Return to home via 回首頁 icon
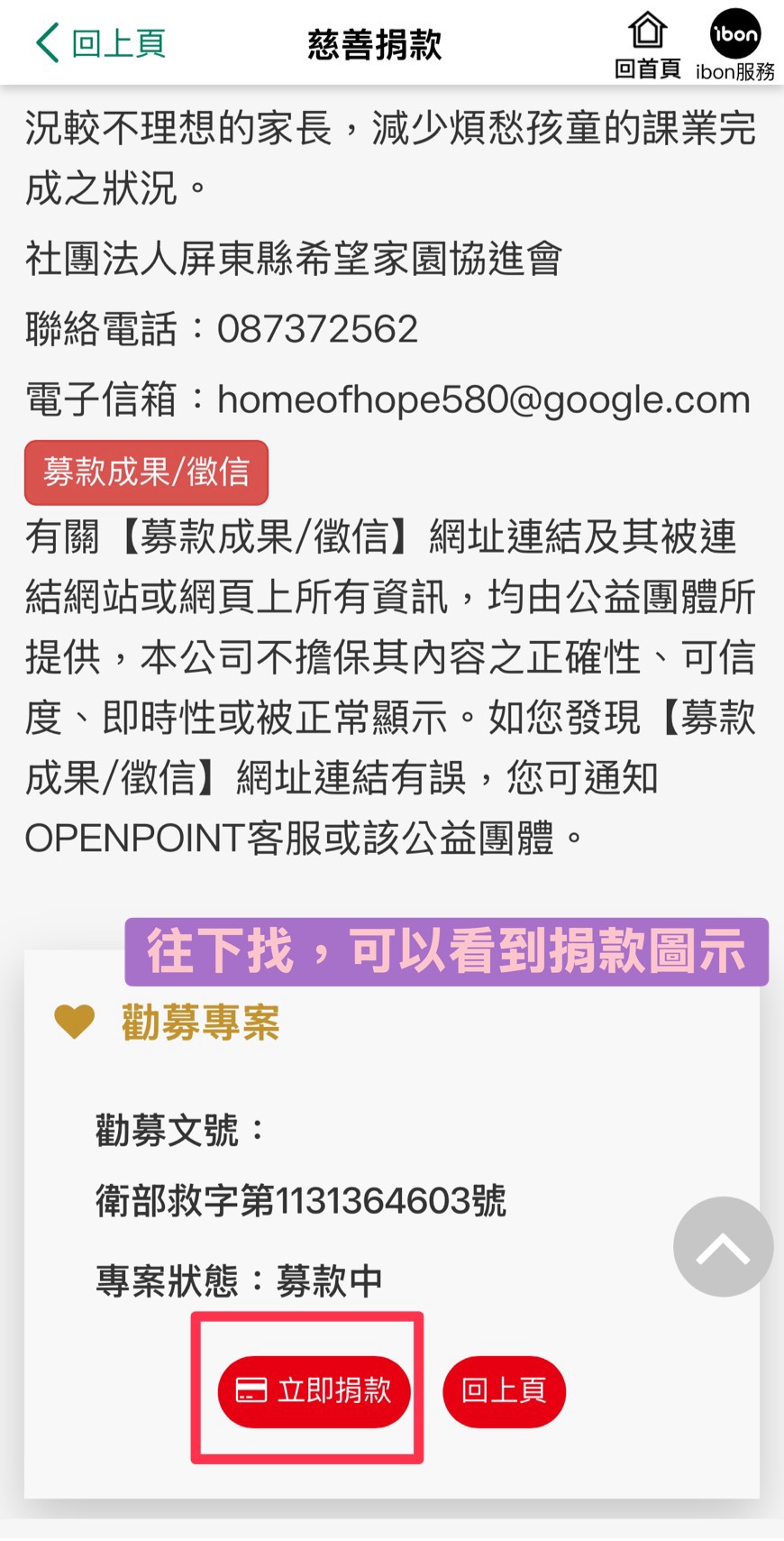Screen dimensions: 784x1541 point(647,45)
